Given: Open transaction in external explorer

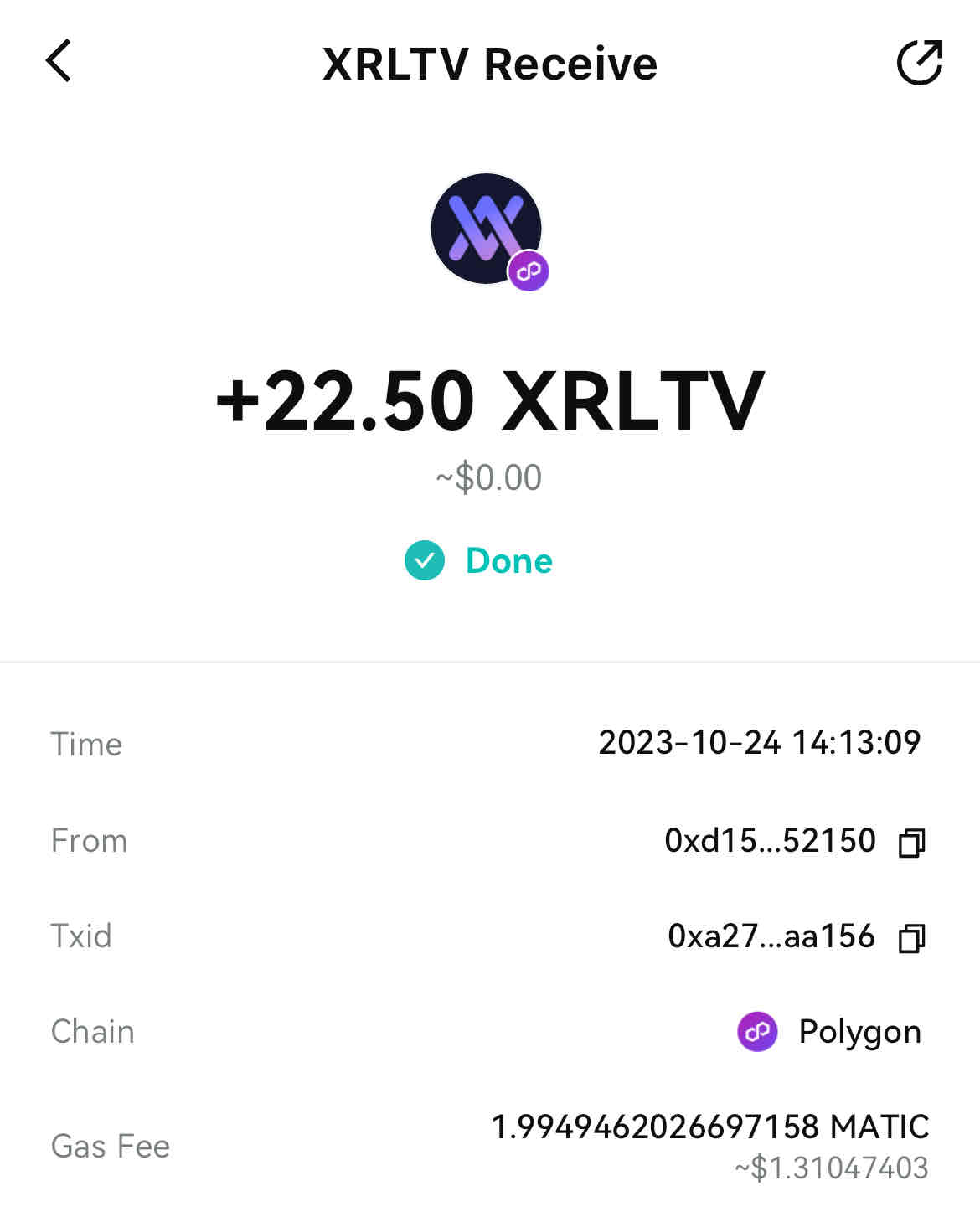Looking at the screenshot, I should point(919,62).
